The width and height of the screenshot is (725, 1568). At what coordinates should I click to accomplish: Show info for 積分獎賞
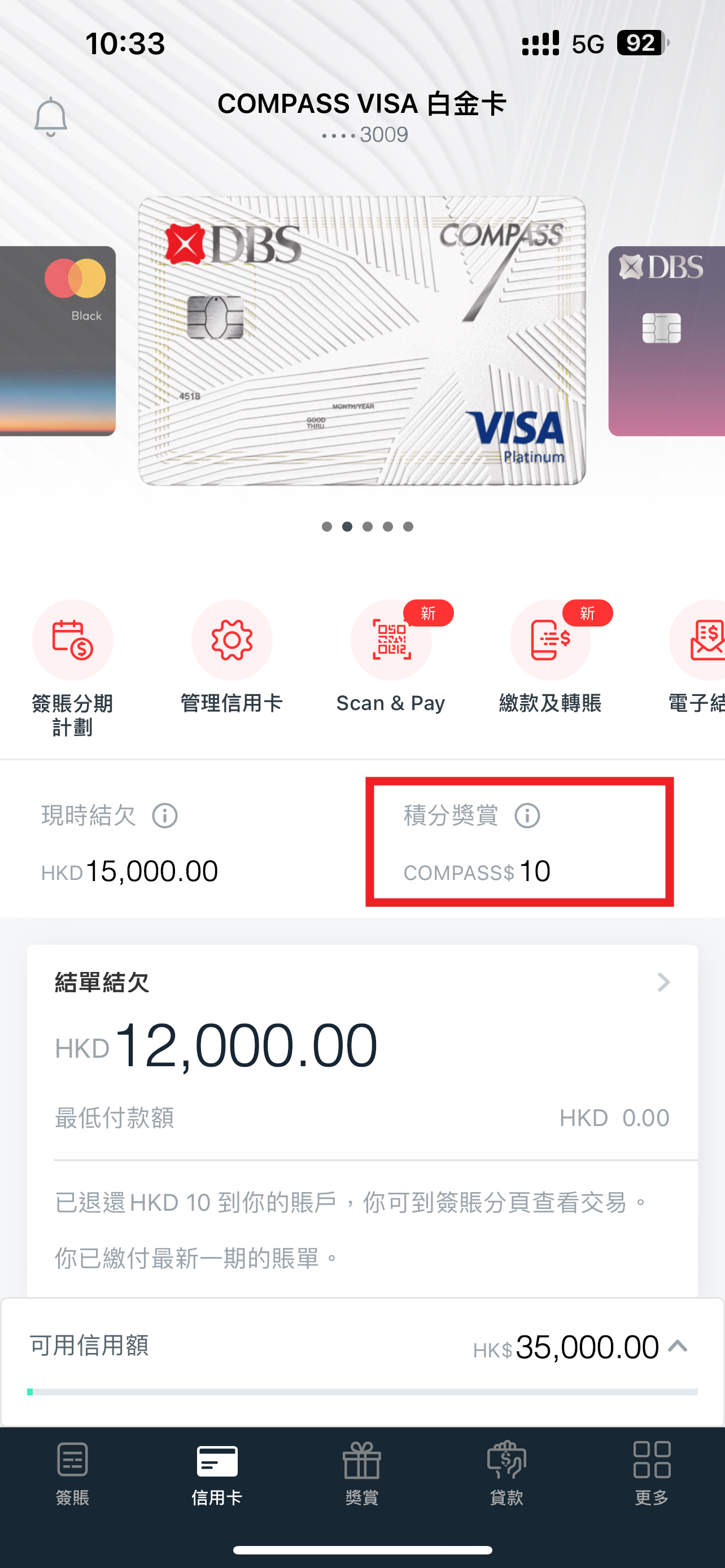point(527,816)
